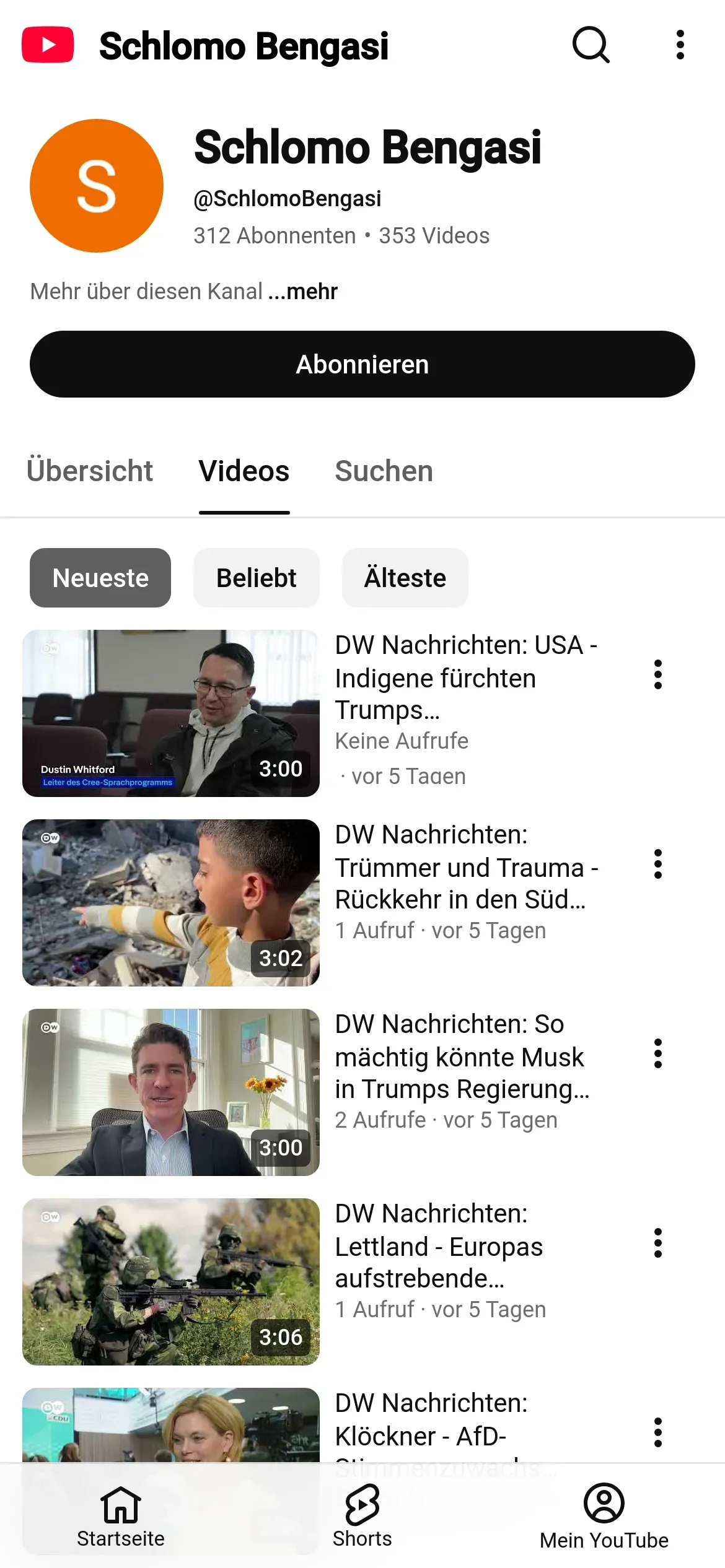Play the Trümmer und Trauma video

point(171,903)
